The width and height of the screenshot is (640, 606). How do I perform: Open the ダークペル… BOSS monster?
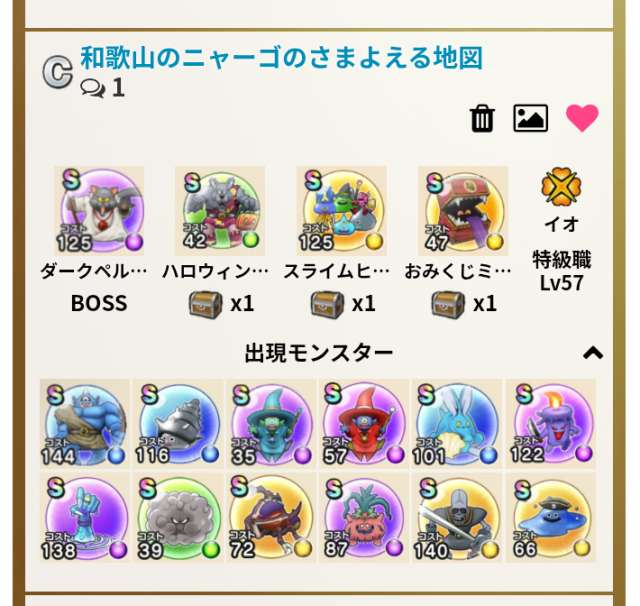99,211
